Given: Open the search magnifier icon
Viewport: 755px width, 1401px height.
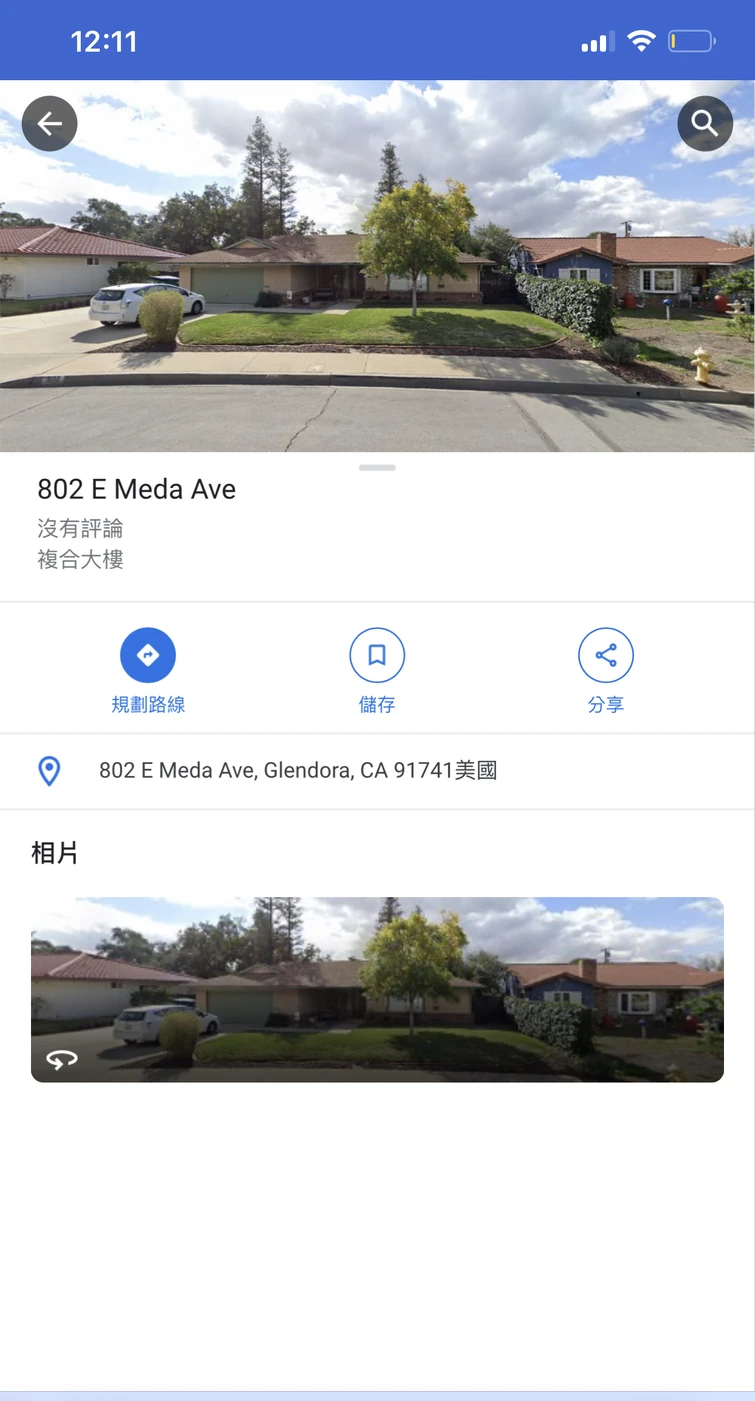Looking at the screenshot, I should pos(705,124).
